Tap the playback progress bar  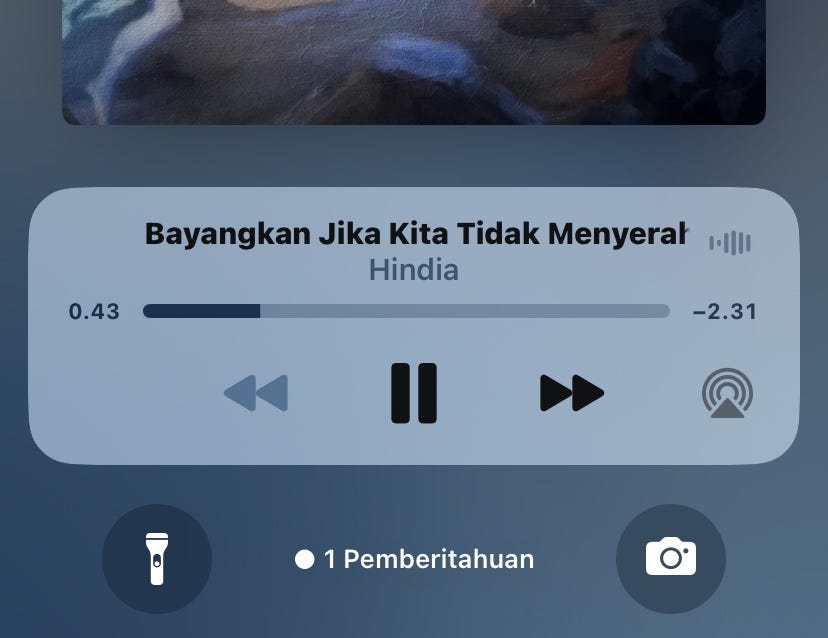pos(406,311)
